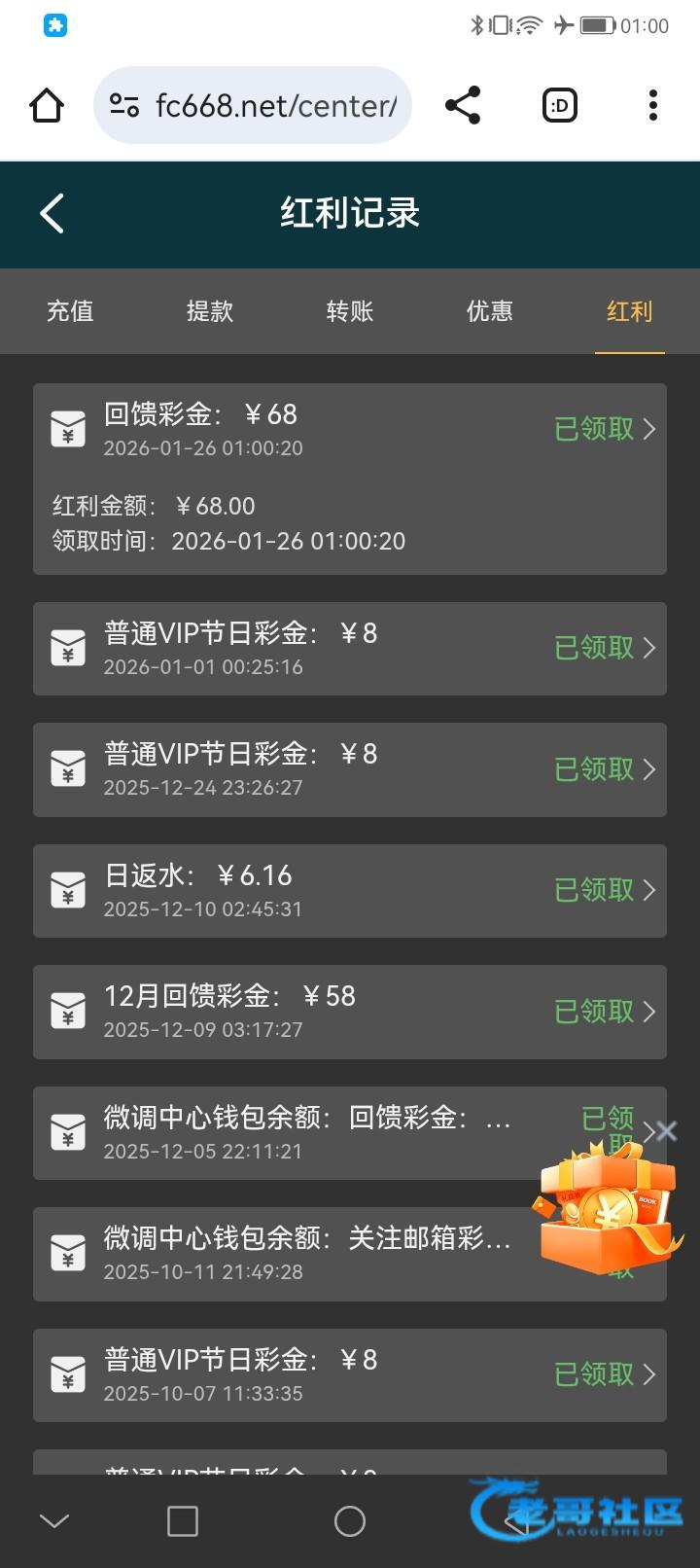The width and height of the screenshot is (700, 1568).
Task: Open the browser tab switcher
Action: tap(559, 105)
